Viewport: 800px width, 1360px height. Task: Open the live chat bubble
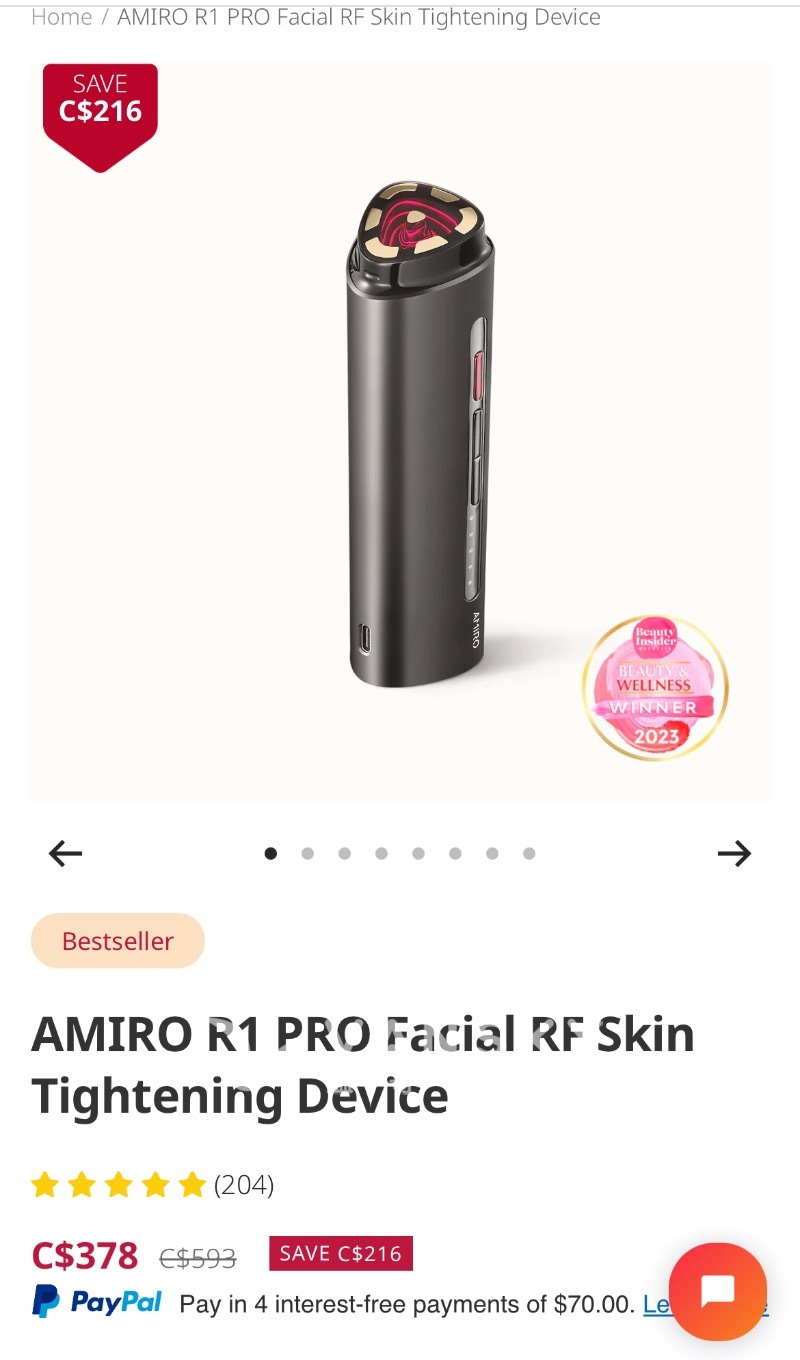(717, 1291)
